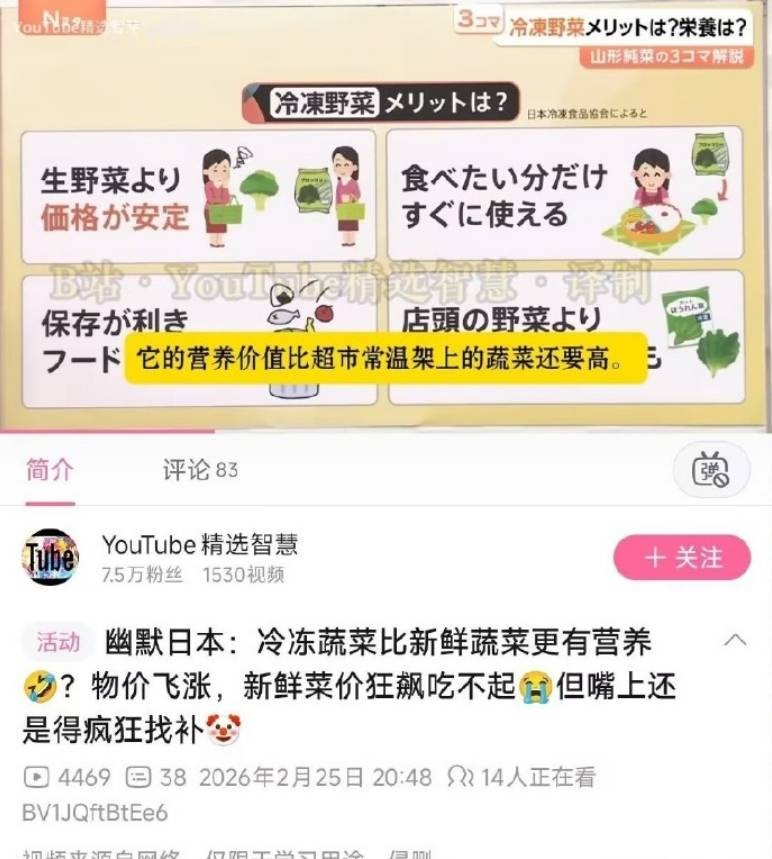Open the 评论 83 comments tab

tap(200, 469)
